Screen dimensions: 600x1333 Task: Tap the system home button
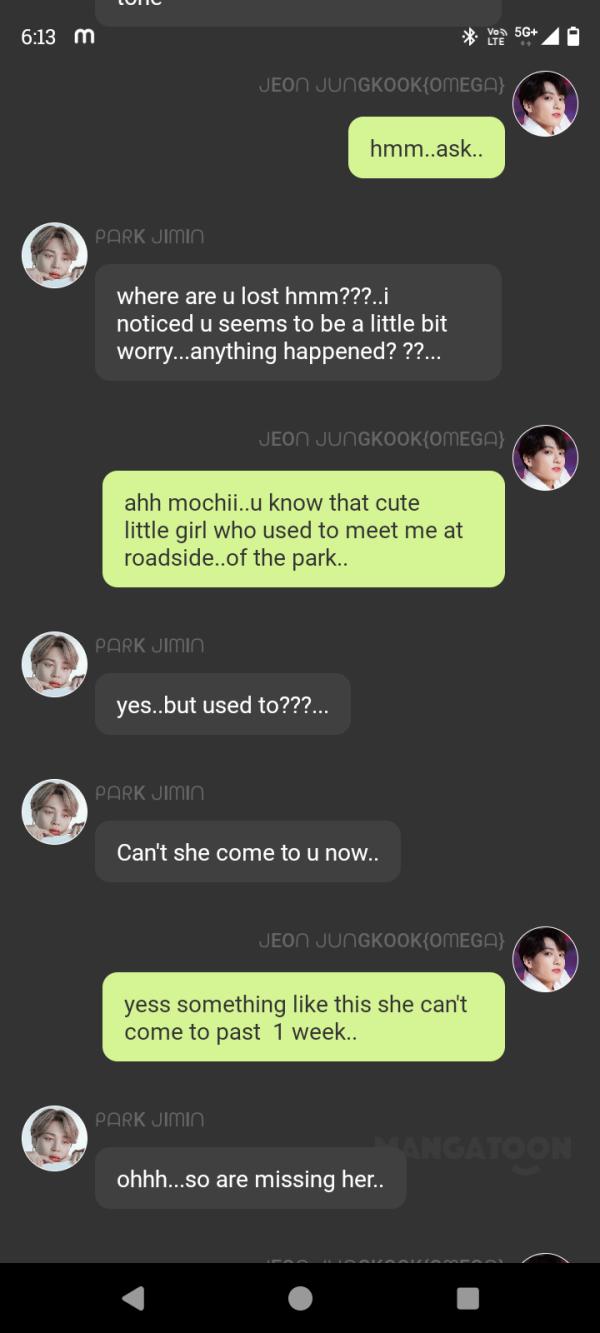[x=300, y=1297]
